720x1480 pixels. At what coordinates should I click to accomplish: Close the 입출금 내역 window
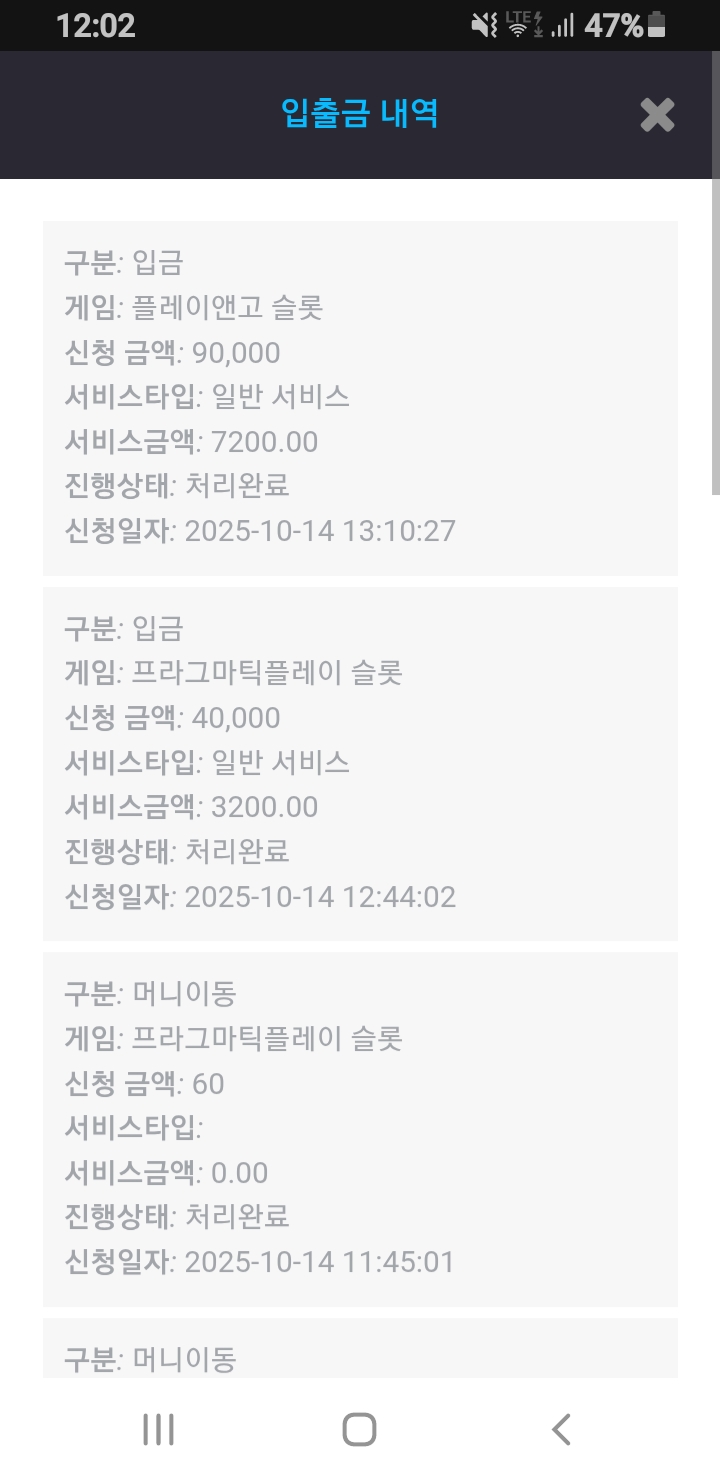click(x=657, y=115)
